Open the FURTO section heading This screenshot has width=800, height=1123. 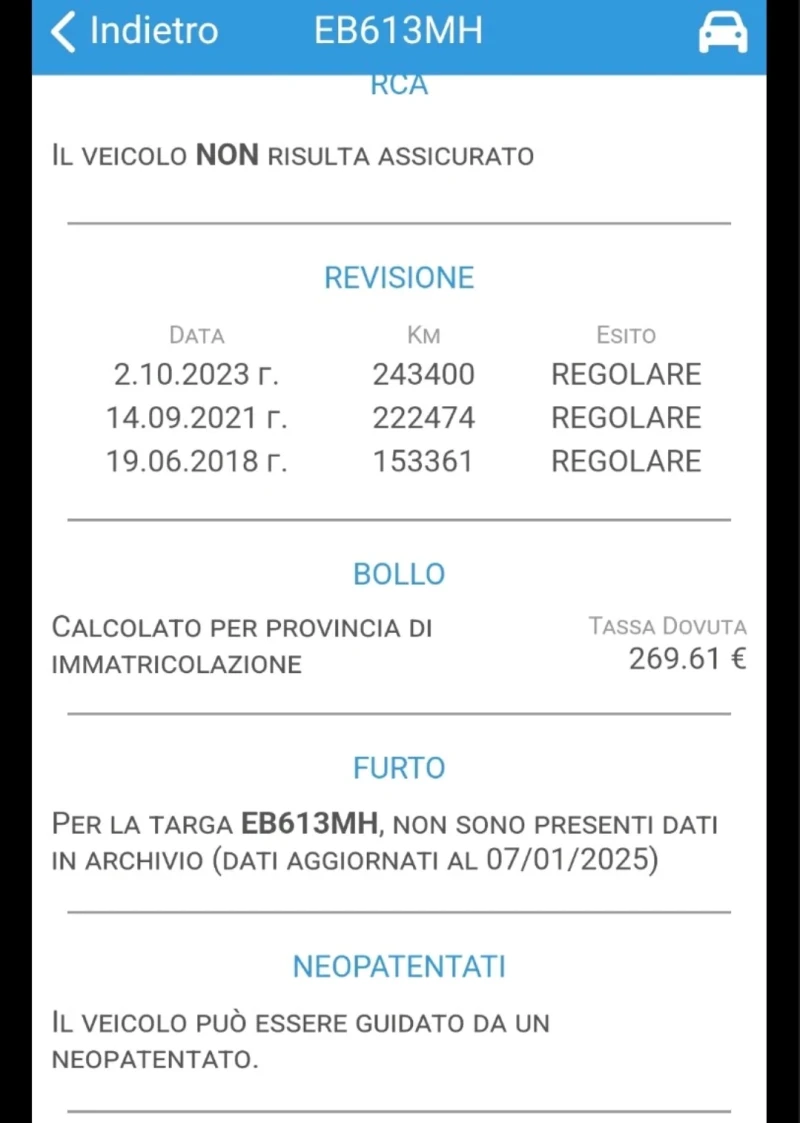point(399,767)
